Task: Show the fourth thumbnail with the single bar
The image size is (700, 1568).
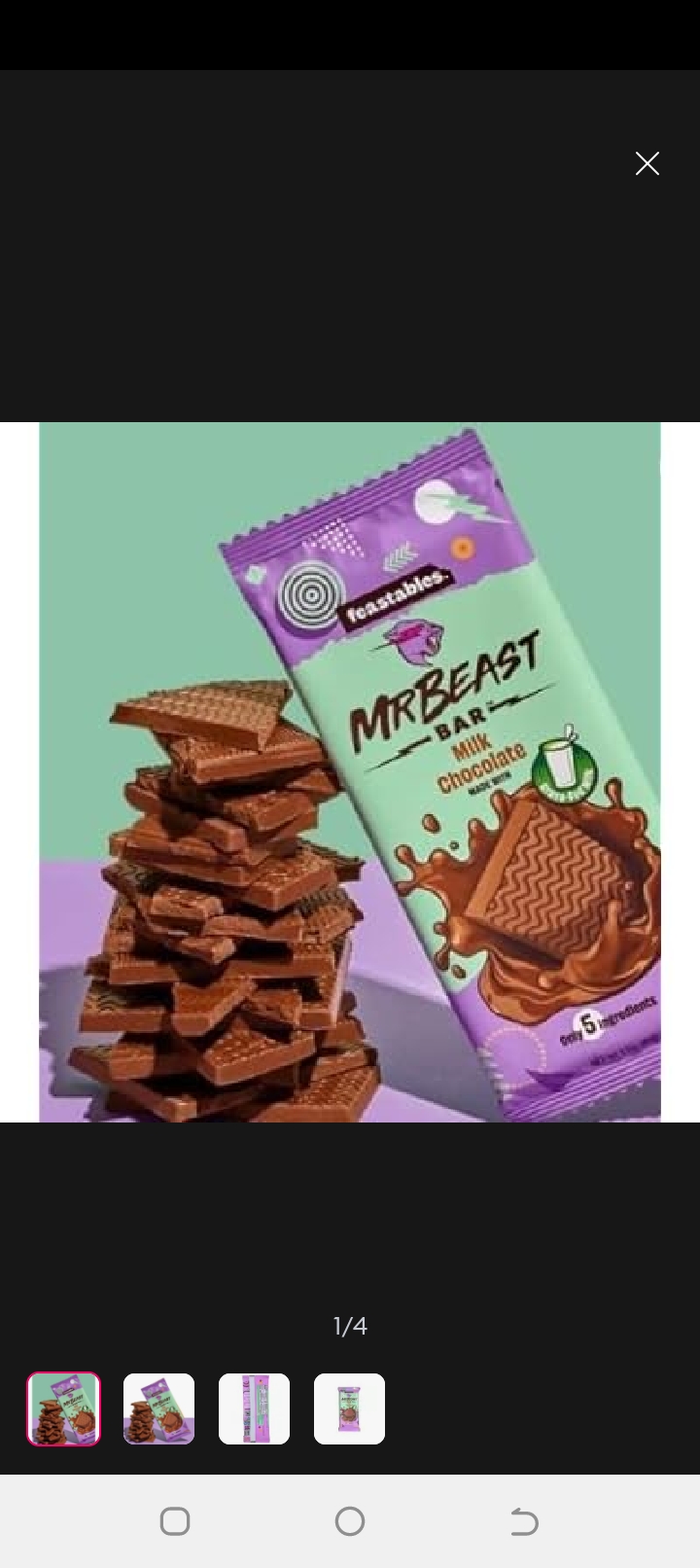Action: 349,1408
